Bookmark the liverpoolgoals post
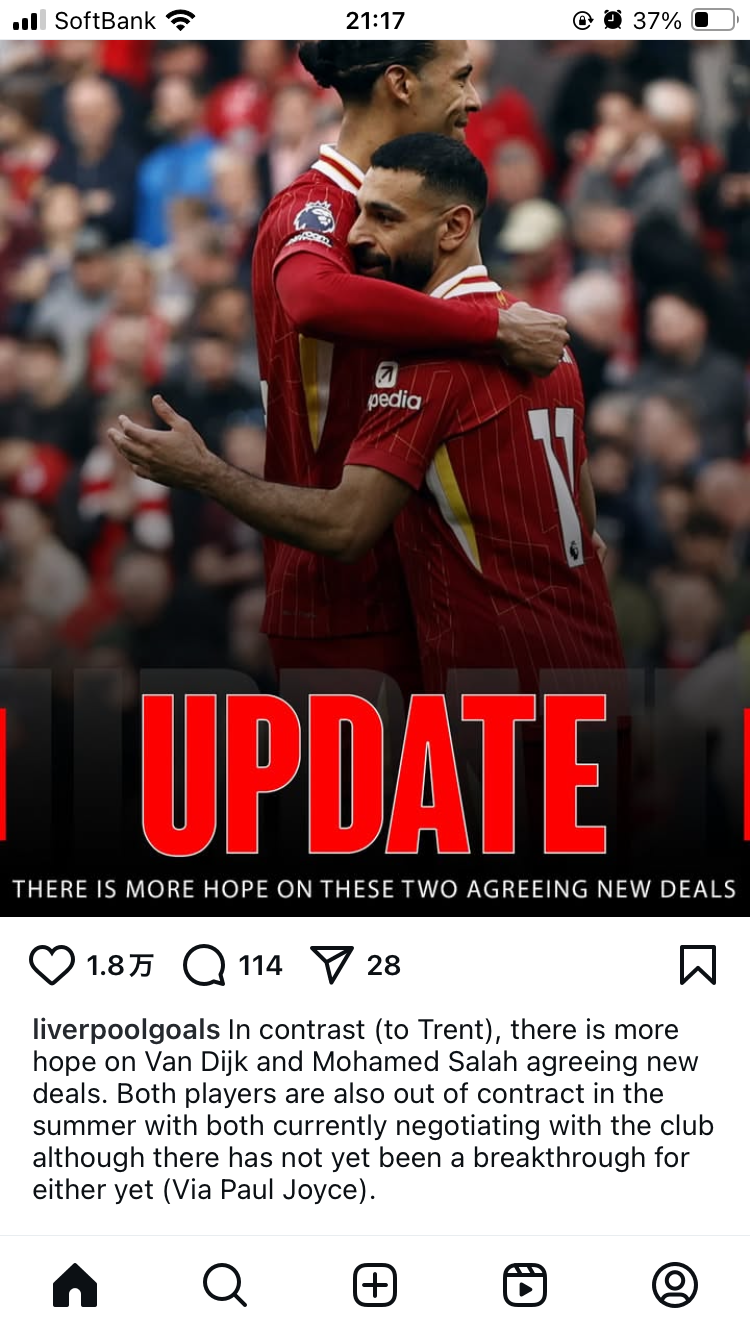 pyautogui.click(x=697, y=965)
